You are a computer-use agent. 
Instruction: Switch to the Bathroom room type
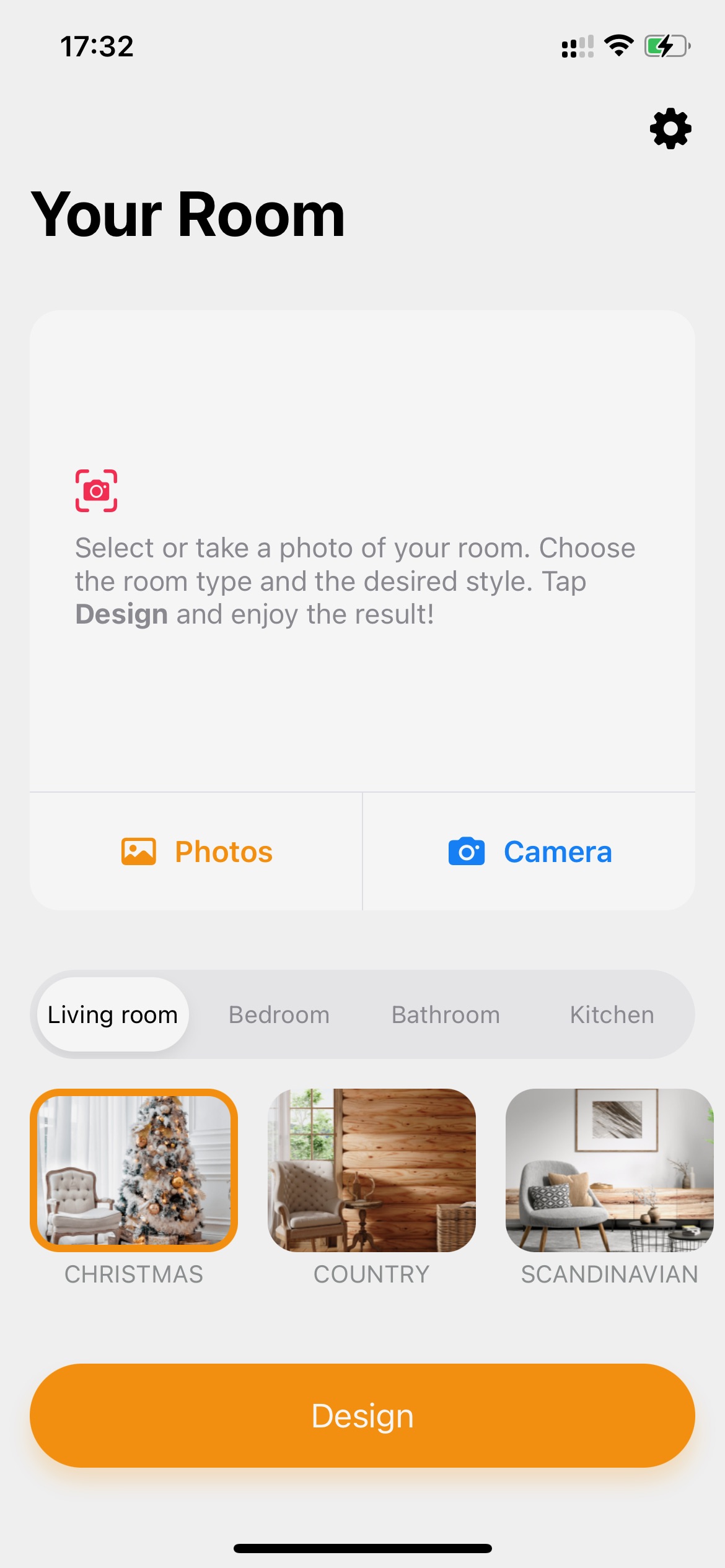pyautogui.click(x=446, y=1014)
